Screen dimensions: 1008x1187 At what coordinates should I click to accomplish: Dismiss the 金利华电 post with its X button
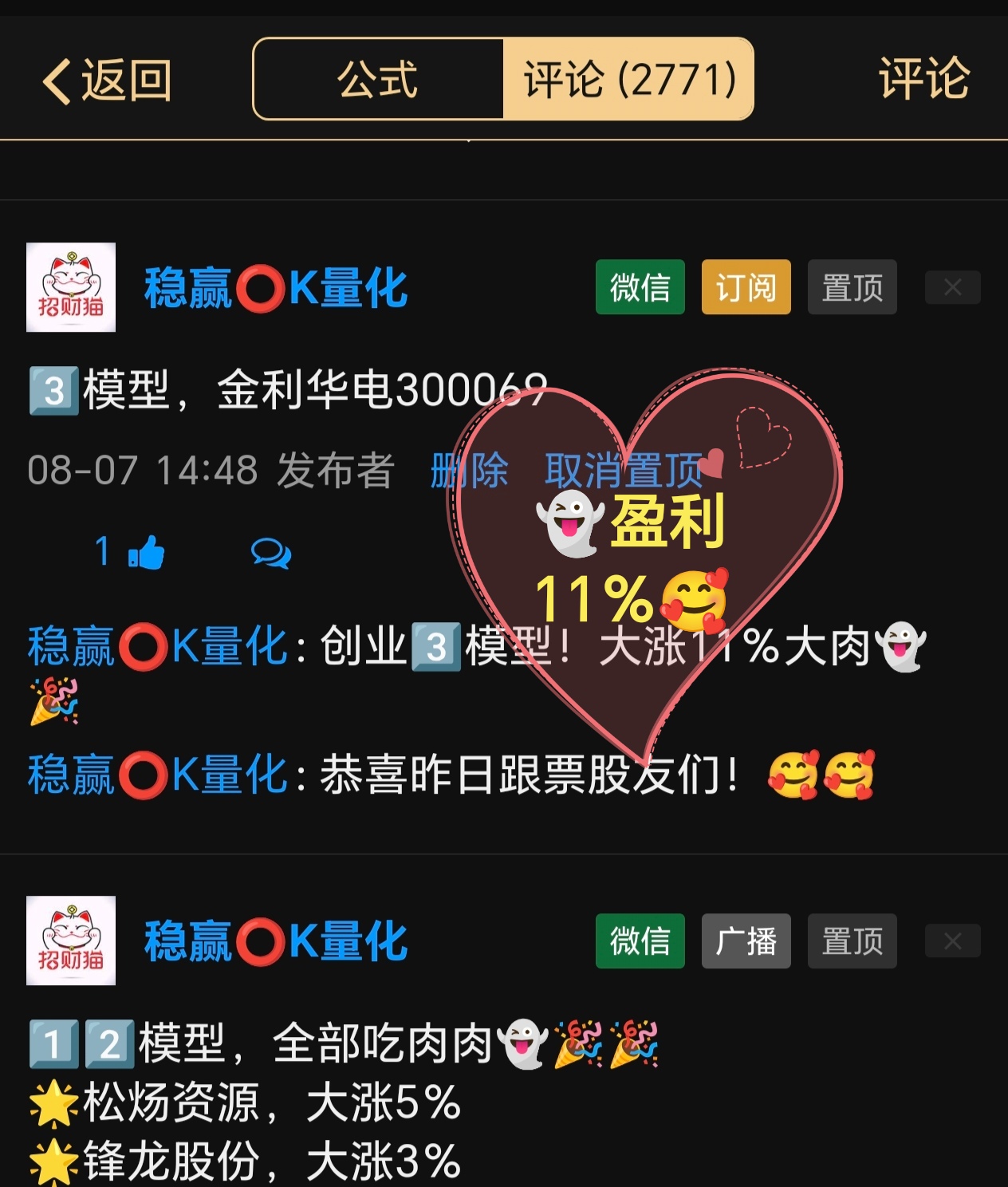pyautogui.click(x=952, y=287)
